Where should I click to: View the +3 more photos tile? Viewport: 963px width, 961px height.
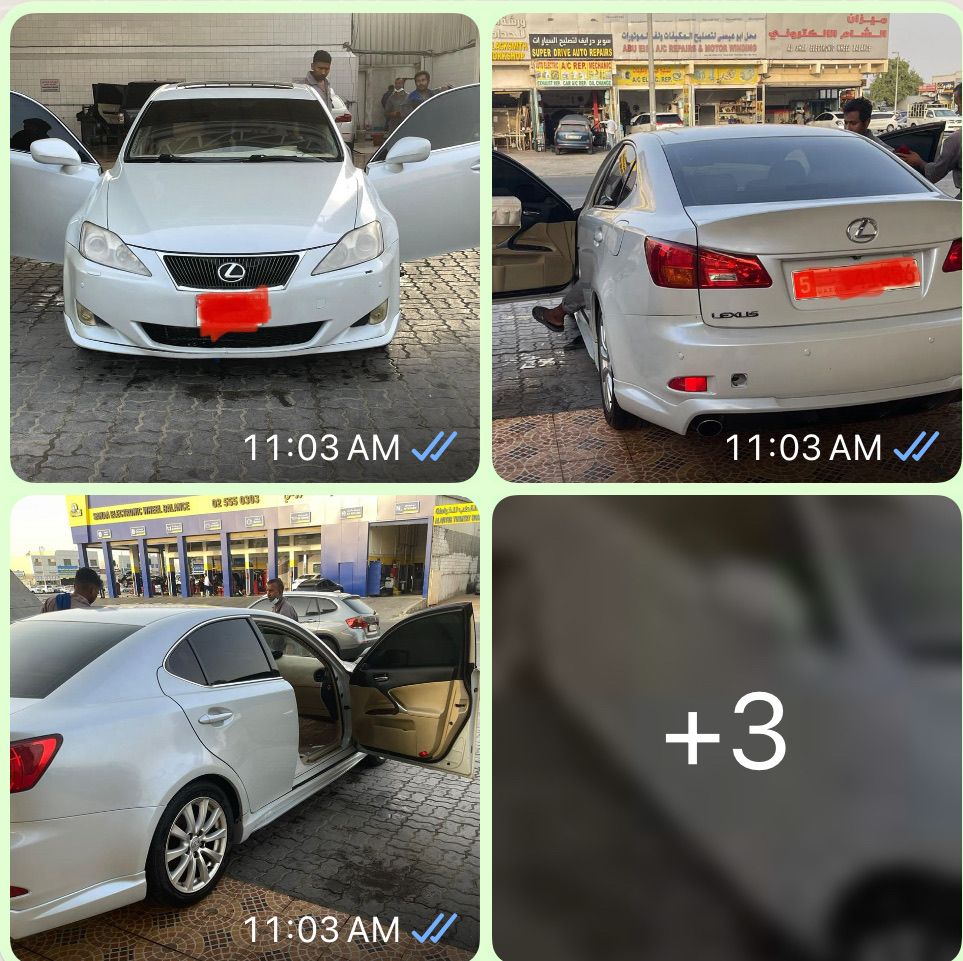pyautogui.click(x=726, y=727)
